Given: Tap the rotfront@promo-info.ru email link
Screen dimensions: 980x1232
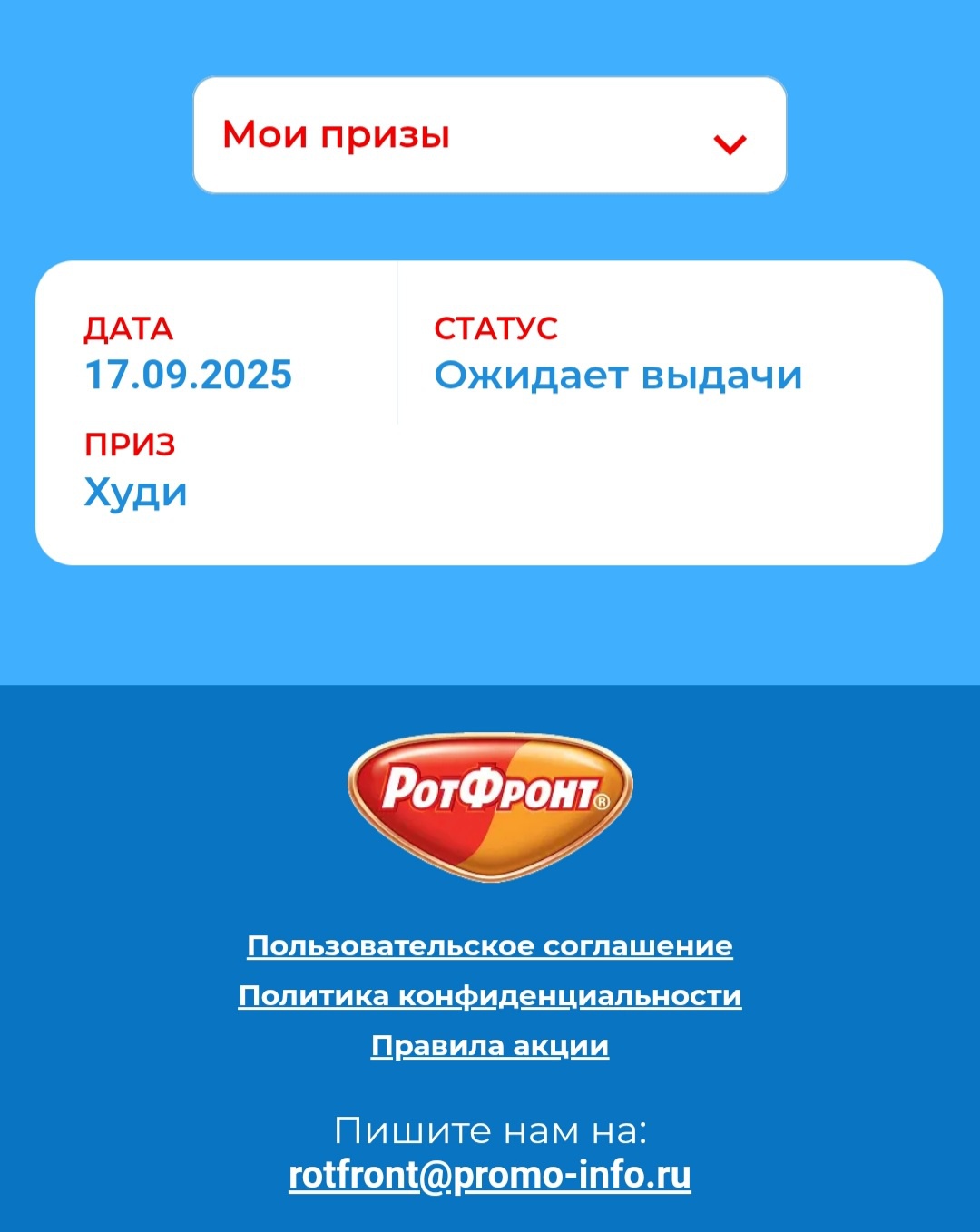Looking at the screenshot, I should click(489, 1175).
